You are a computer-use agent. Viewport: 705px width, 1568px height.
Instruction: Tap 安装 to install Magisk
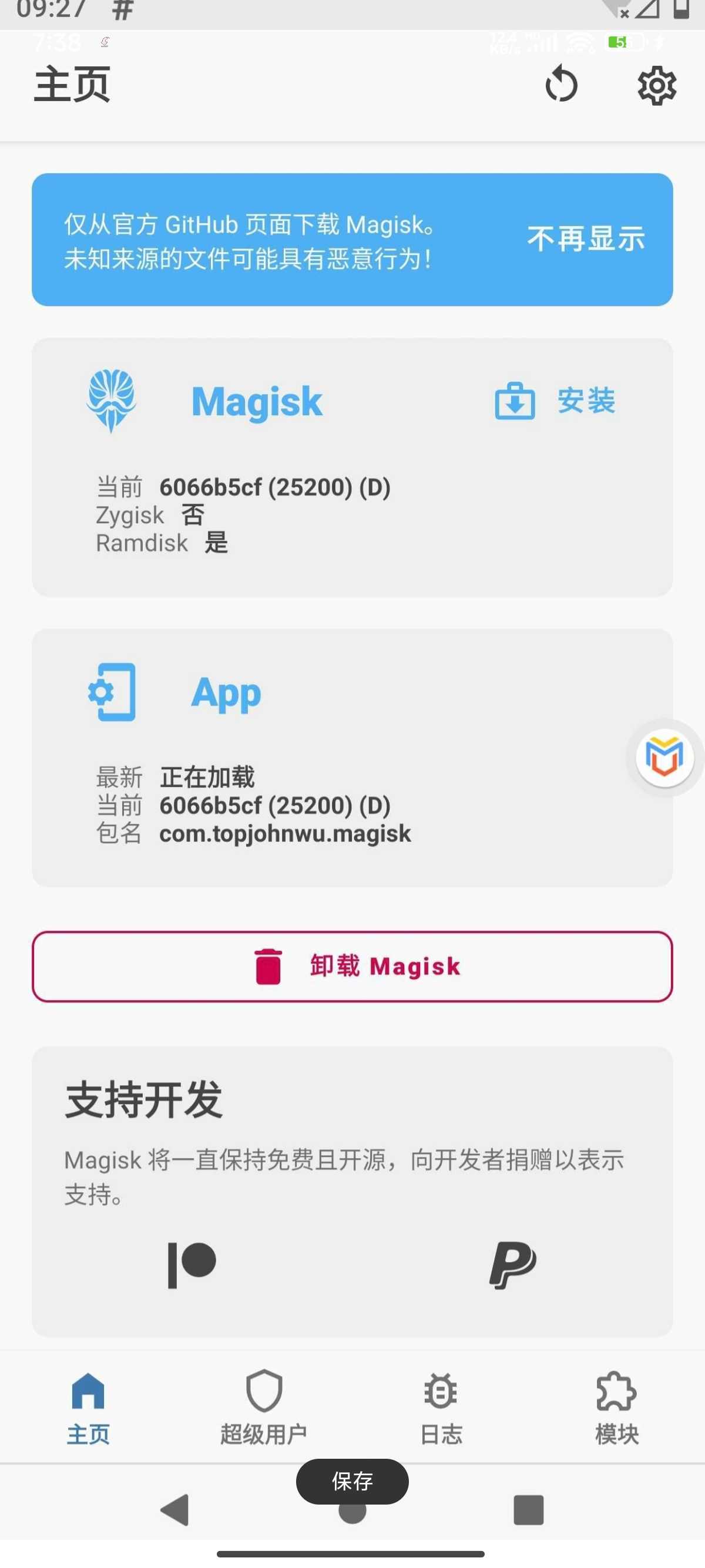coord(555,401)
